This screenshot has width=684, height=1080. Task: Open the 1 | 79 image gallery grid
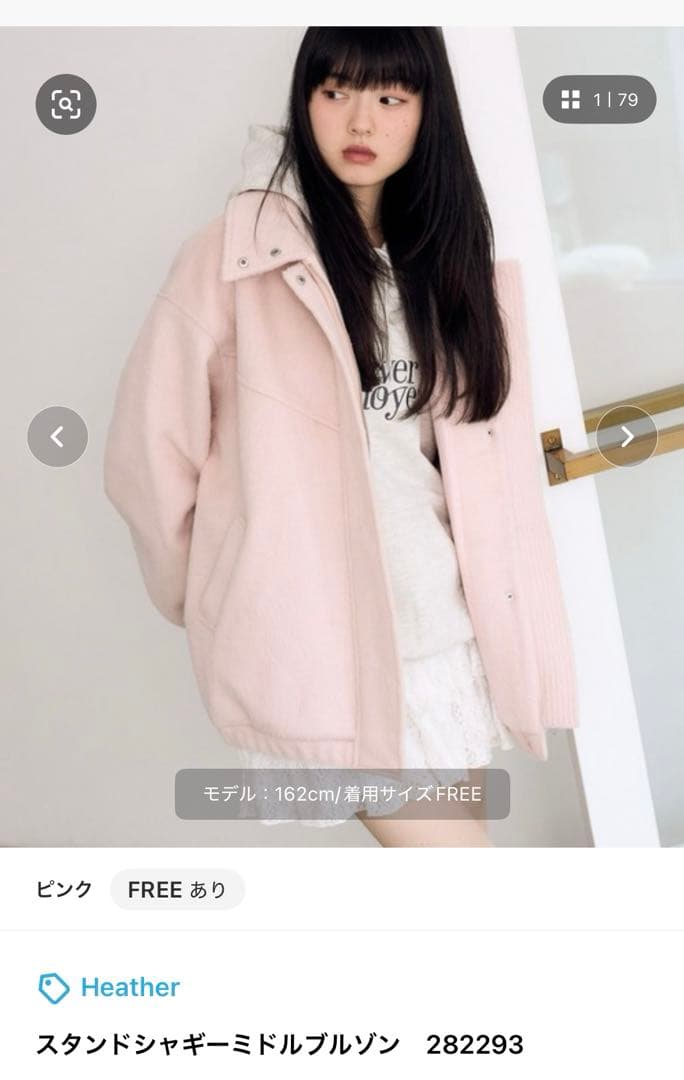pyautogui.click(x=599, y=100)
